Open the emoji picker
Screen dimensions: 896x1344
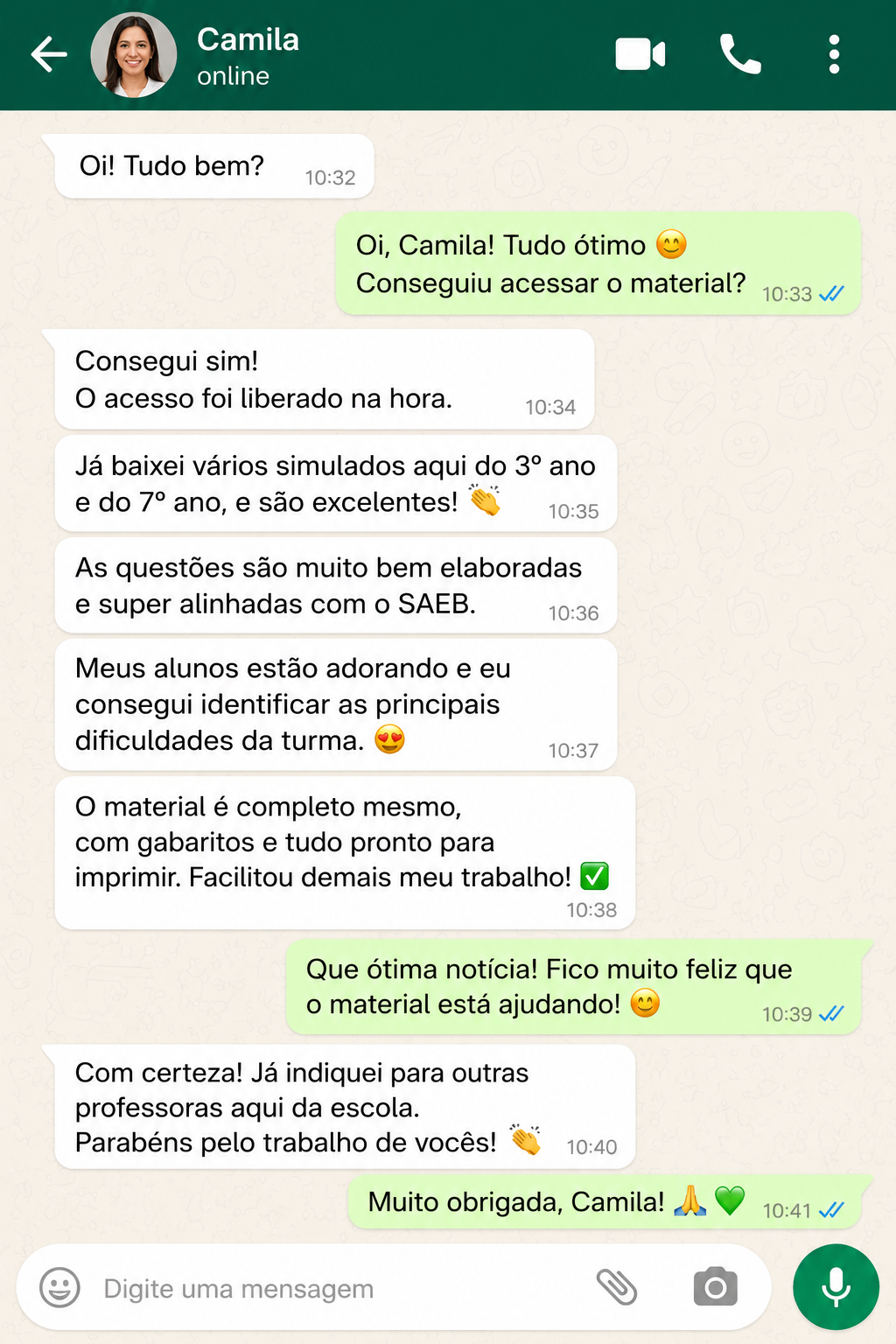[59, 1288]
